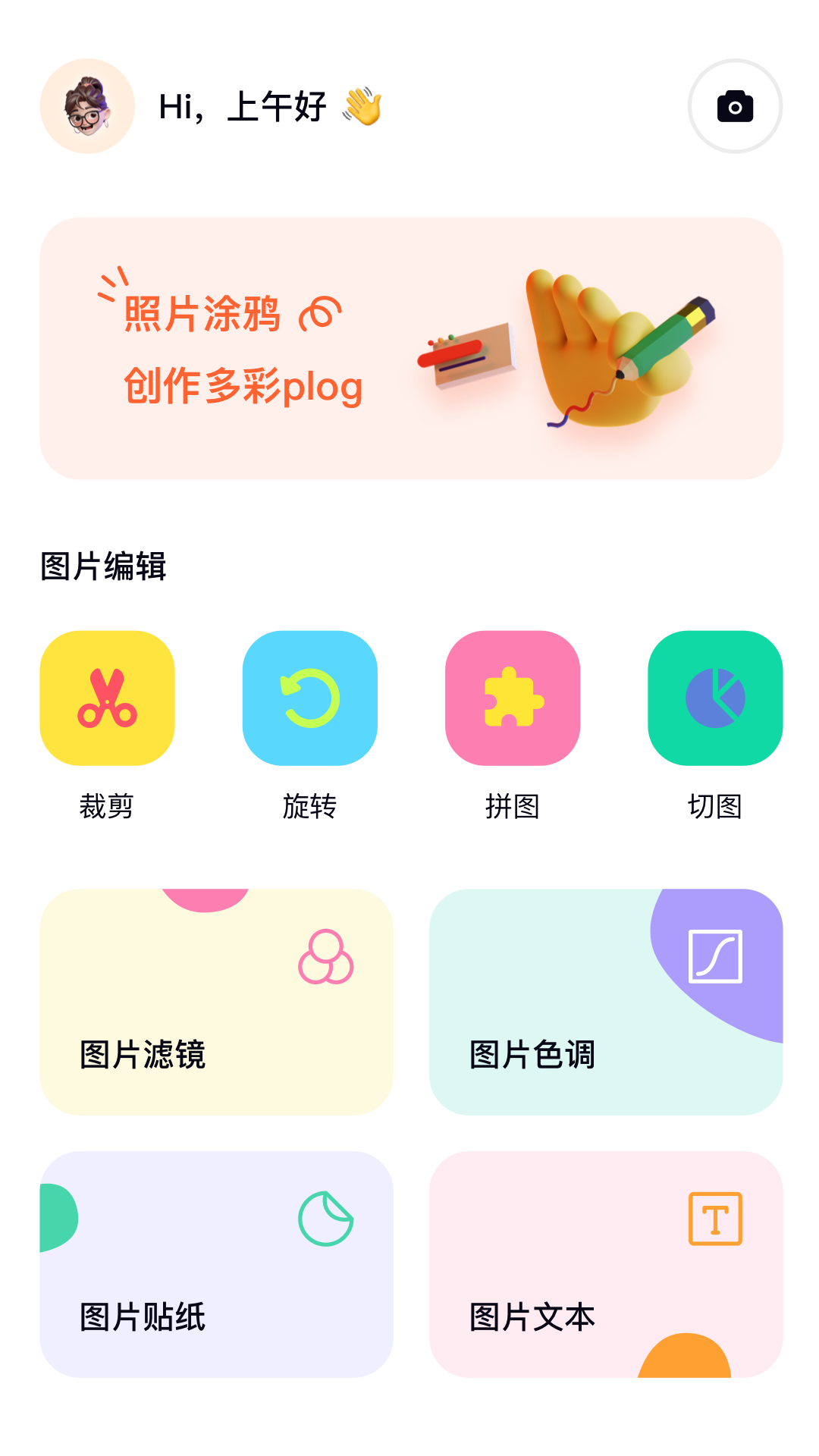The height and width of the screenshot is (1456, 819).
Task: Choose the 切图 pie-chart slicing icon
Action: pos(715,697)
